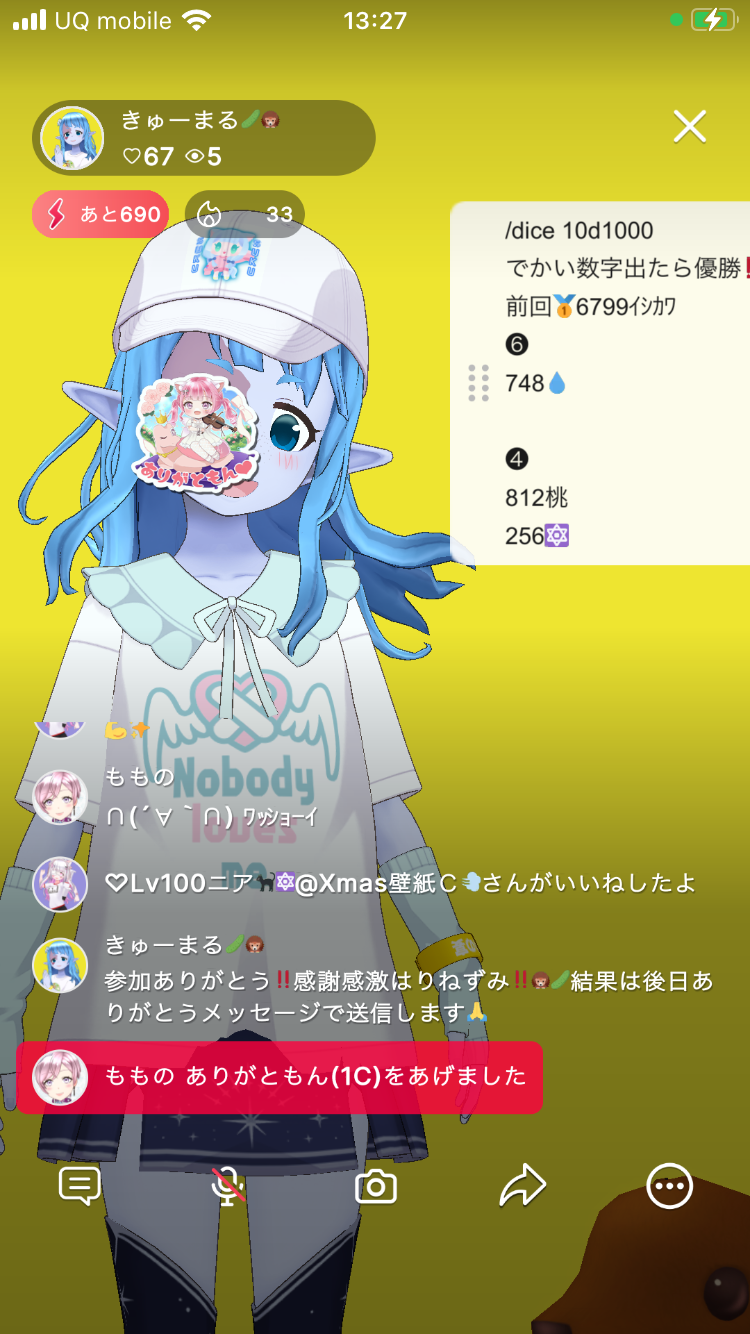This screenshot has width=750, height=1334.
Task: Take a screenshot with the camera icon
Action: 376,1187
